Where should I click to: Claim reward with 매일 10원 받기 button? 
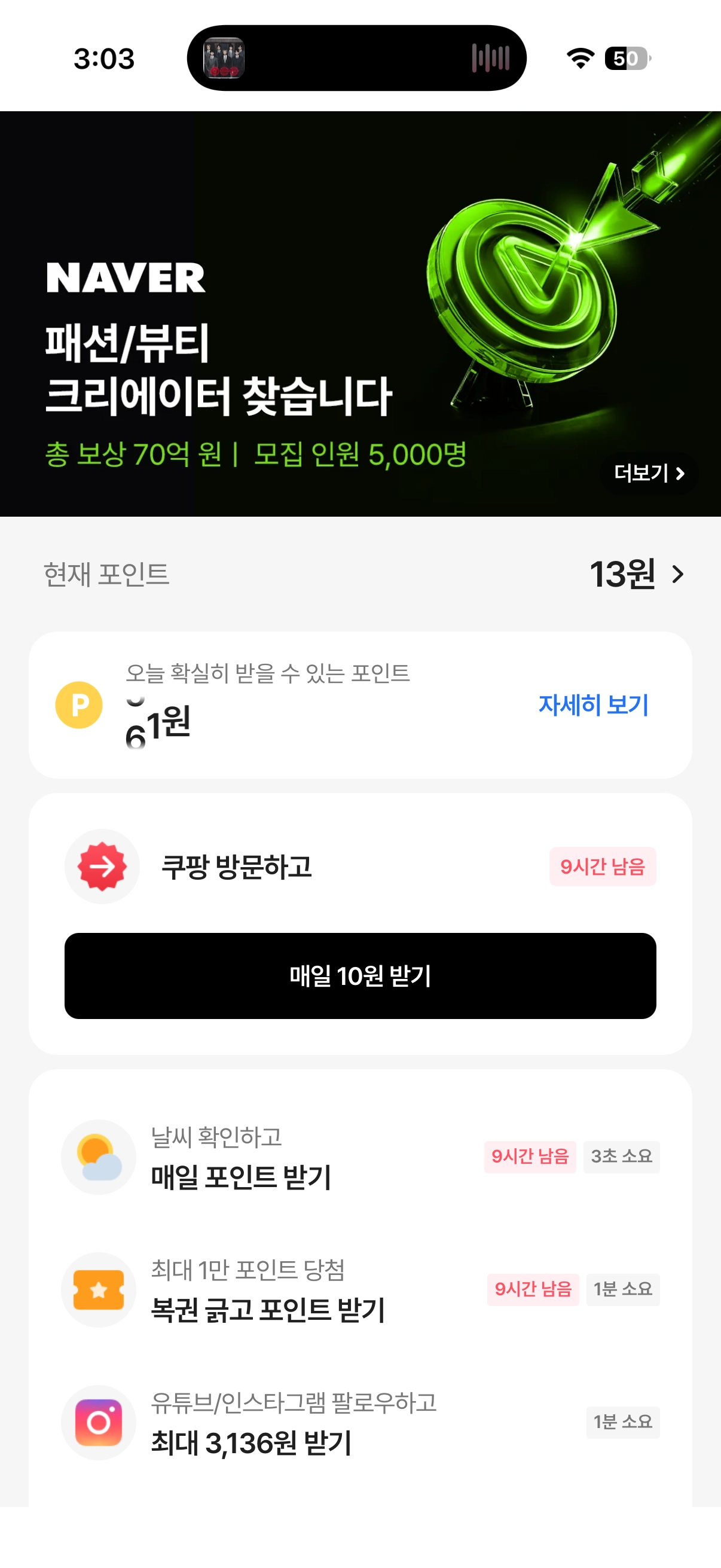click(360, 975)
